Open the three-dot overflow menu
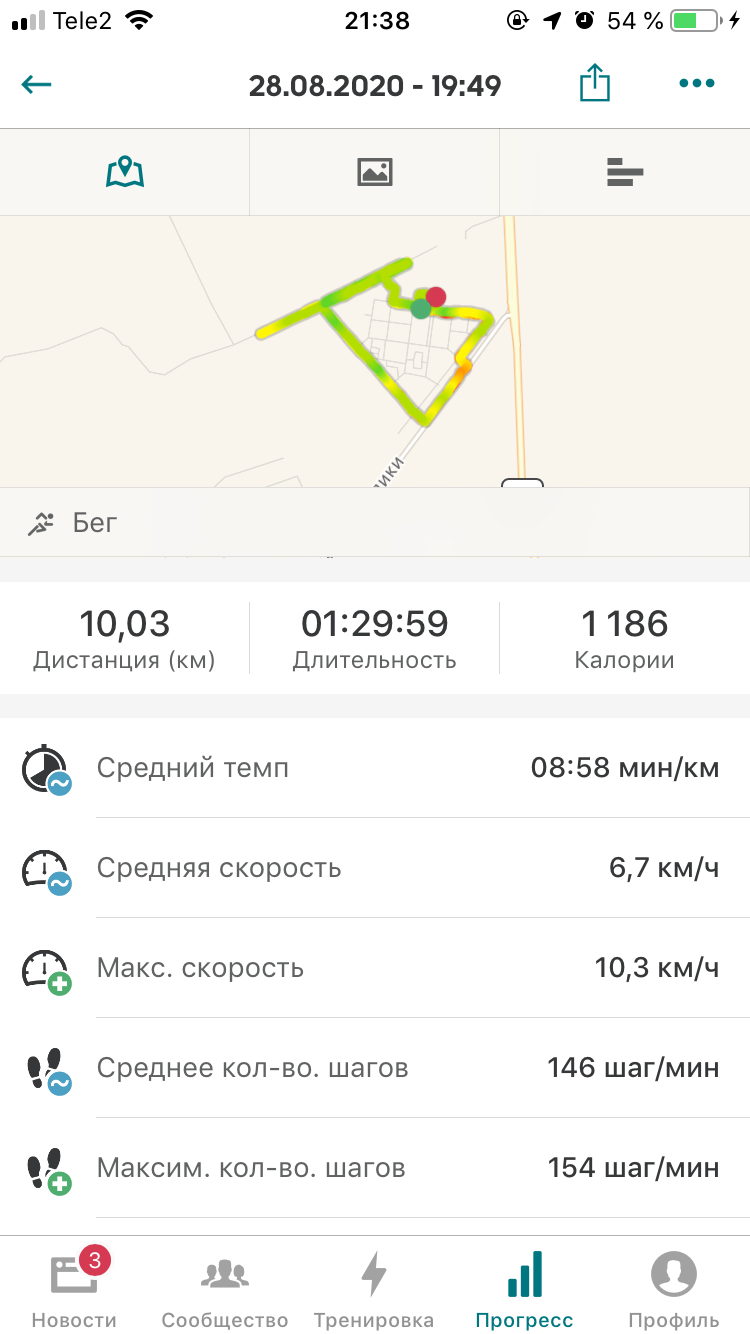This screenshot has height=1334, width=750. coord(696,84)
